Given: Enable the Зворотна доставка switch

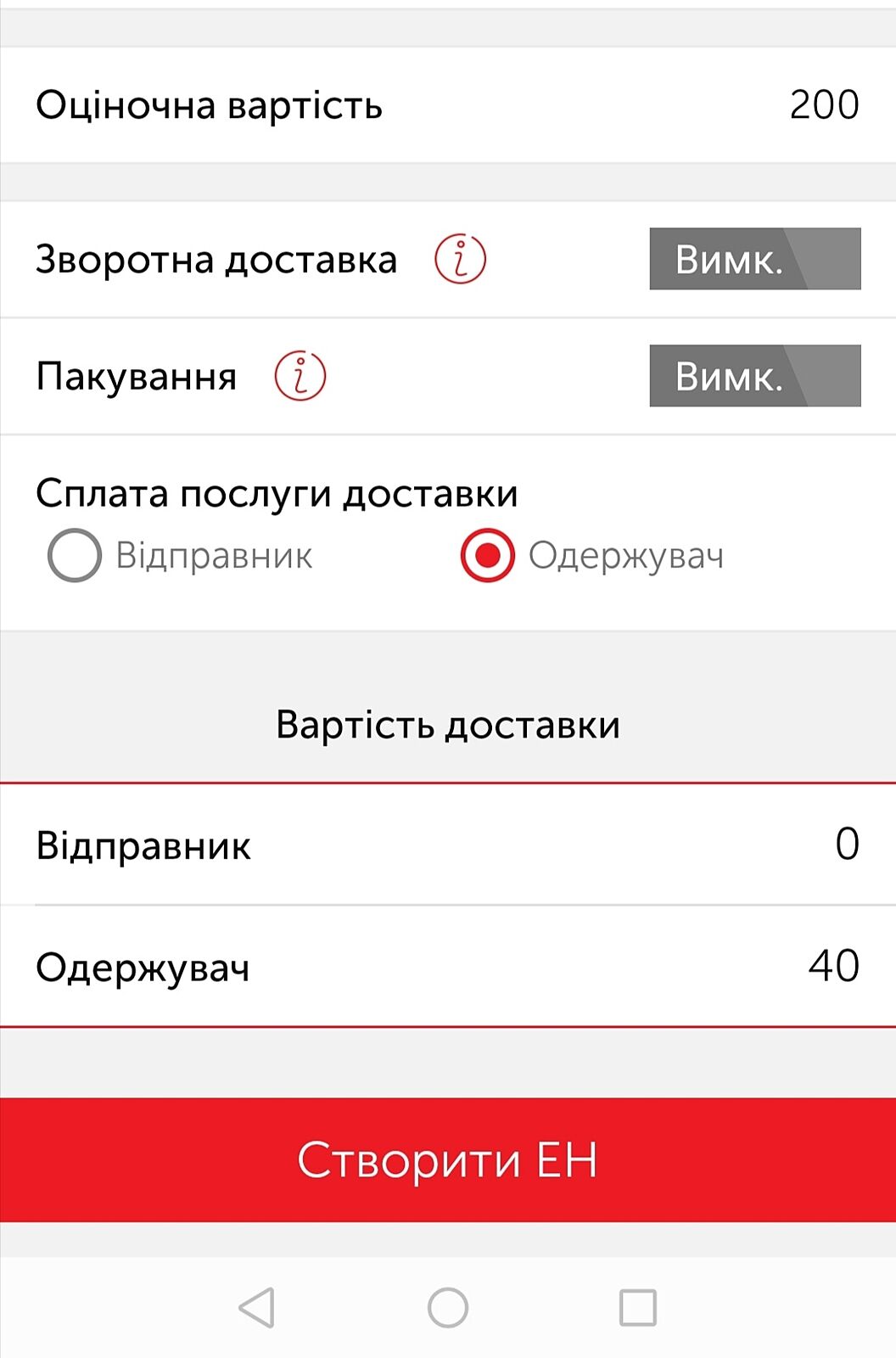Looking at the screenshot, I should click(754, 259).
